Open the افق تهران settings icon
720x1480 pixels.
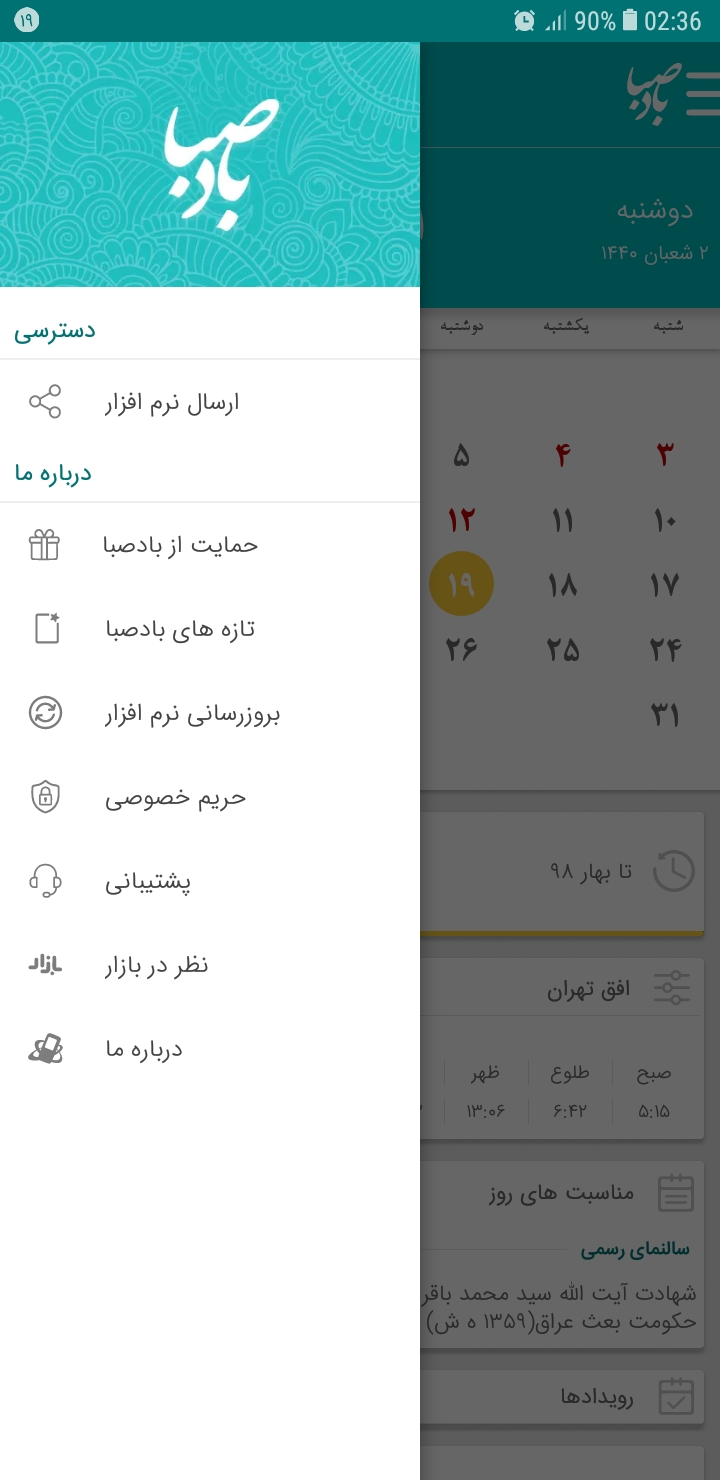[x=672, y=988]
